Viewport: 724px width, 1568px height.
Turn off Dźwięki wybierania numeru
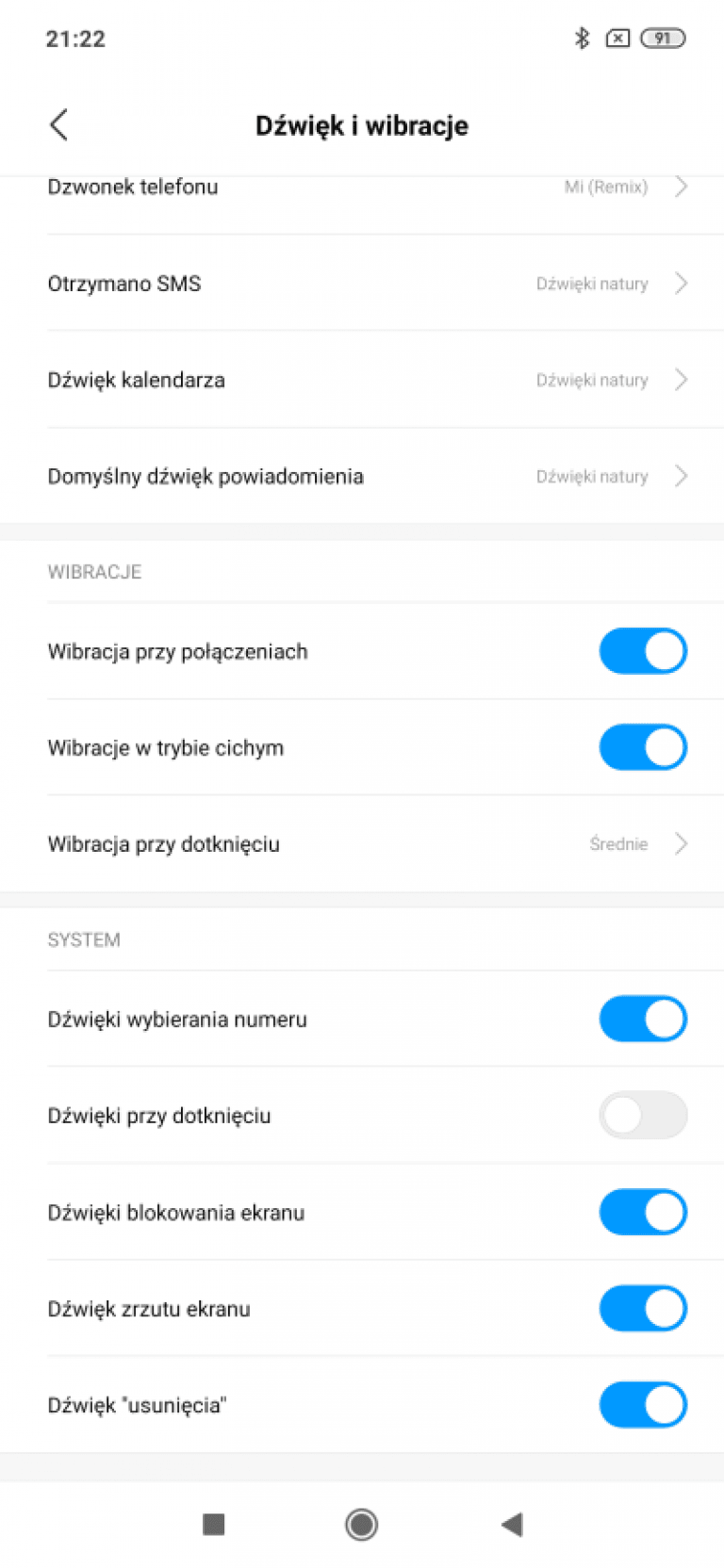pyautogui.click(x=643, y=1019)
